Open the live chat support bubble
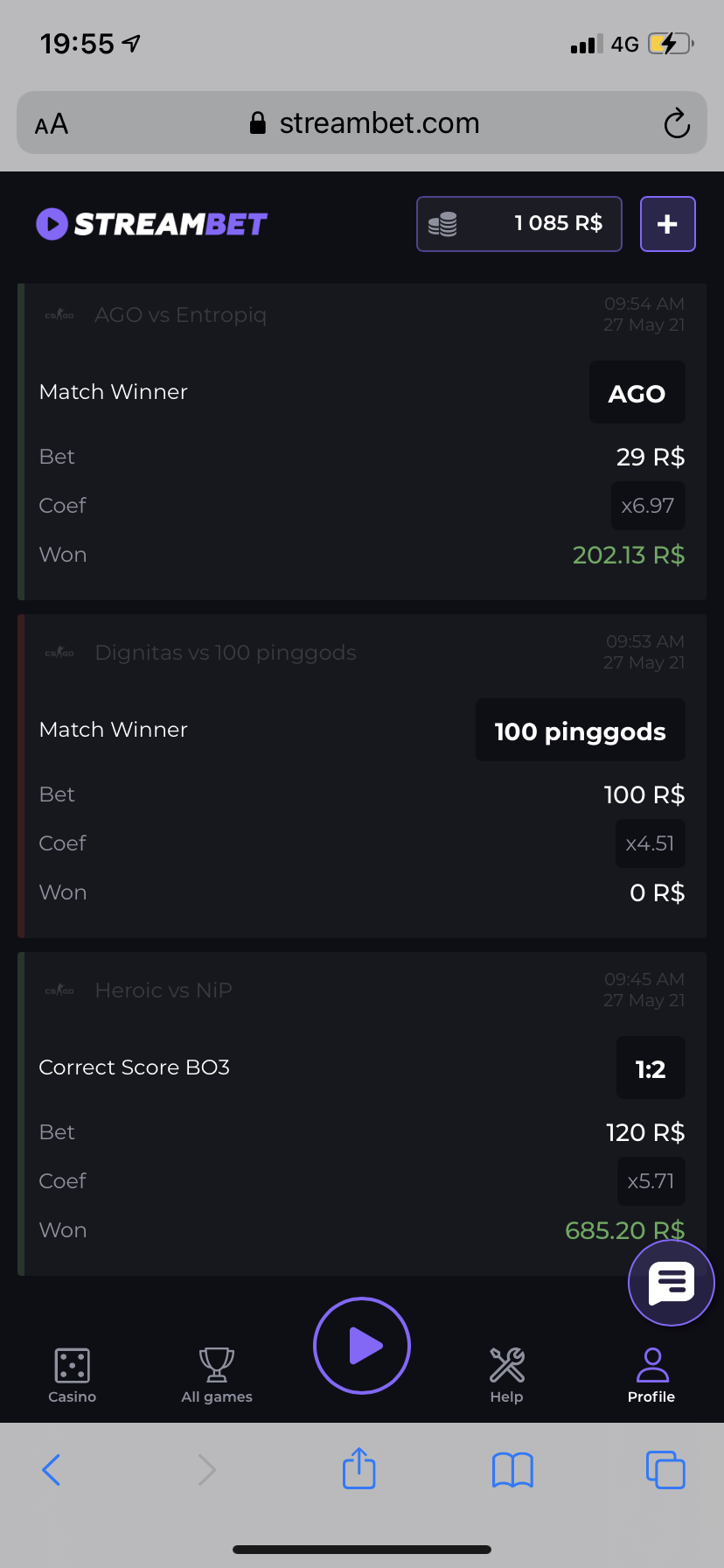724x1568 pixels. click(x=671, y=1283)
